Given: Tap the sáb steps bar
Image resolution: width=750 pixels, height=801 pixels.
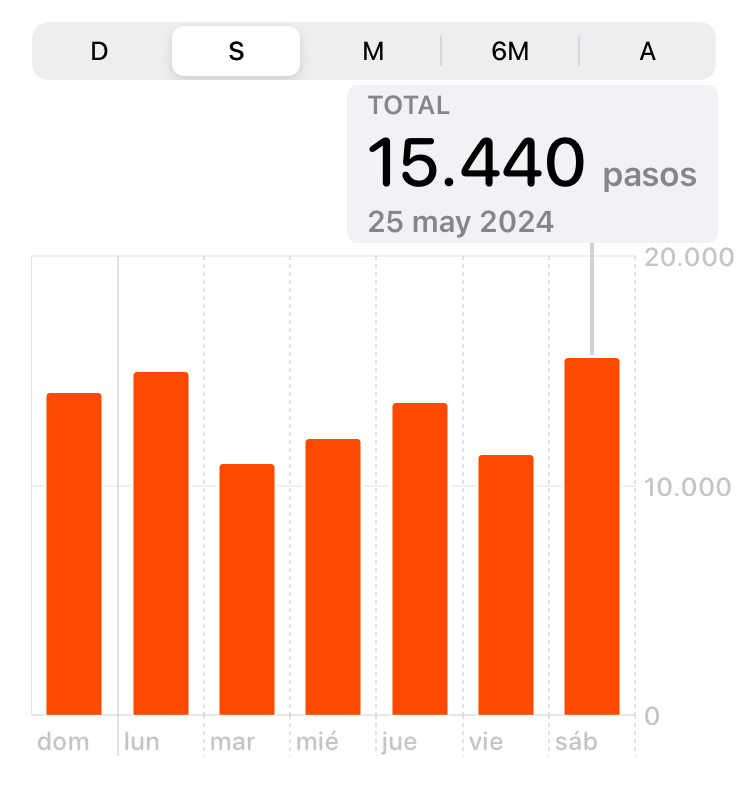Looking at the screenshot, I should pyautogui.click(x=592, y=537).
